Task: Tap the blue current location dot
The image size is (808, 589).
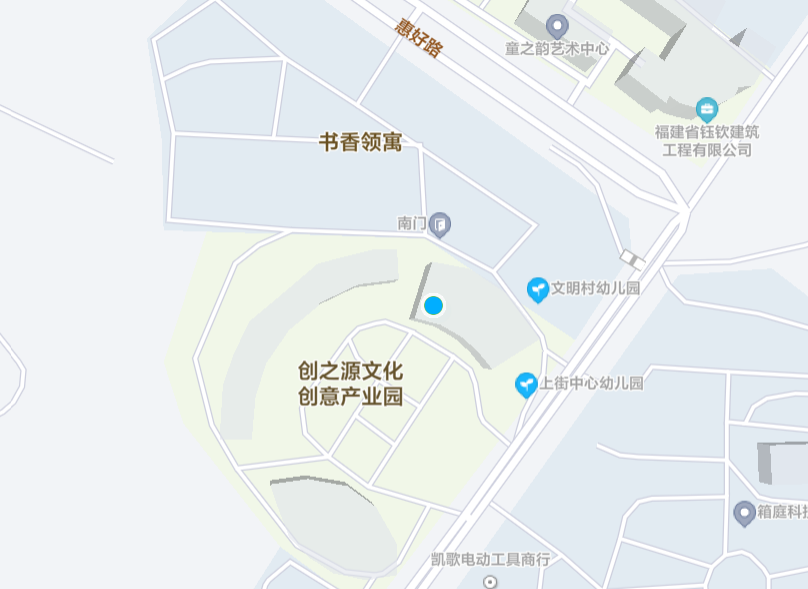Action: pyautogui.click(x=433, y=306)
